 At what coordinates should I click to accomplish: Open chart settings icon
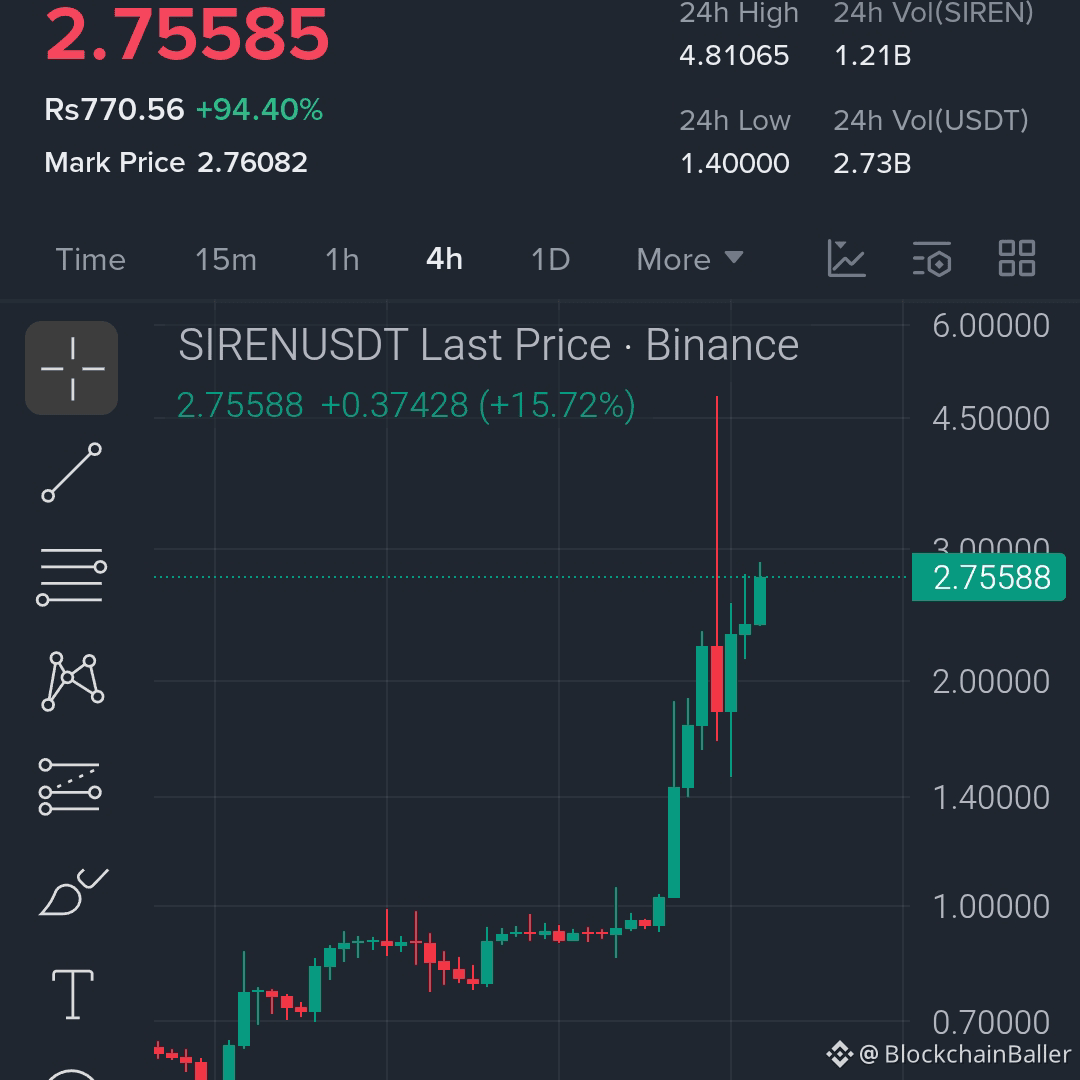(932, 259)
